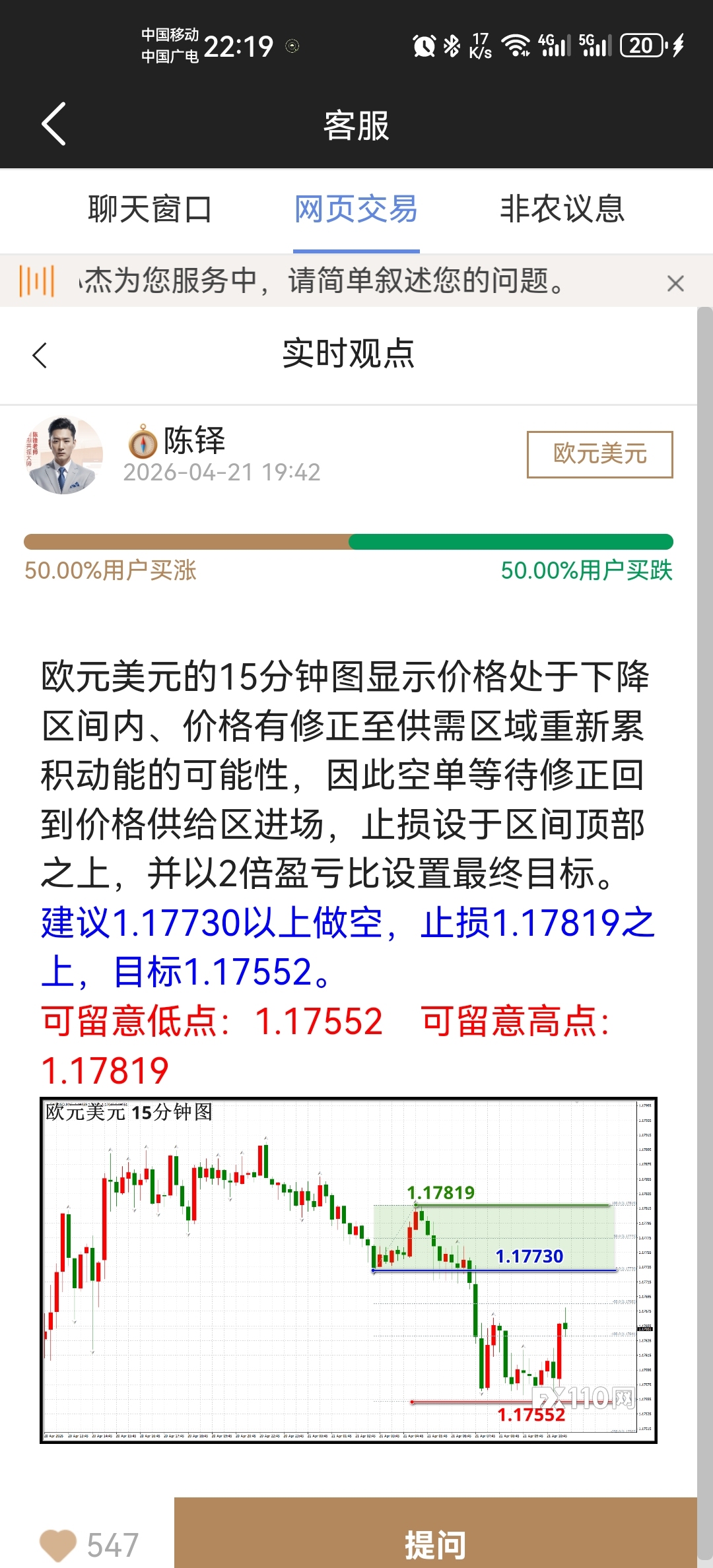Like this viewpoint with the heart

click(58, 1544)
